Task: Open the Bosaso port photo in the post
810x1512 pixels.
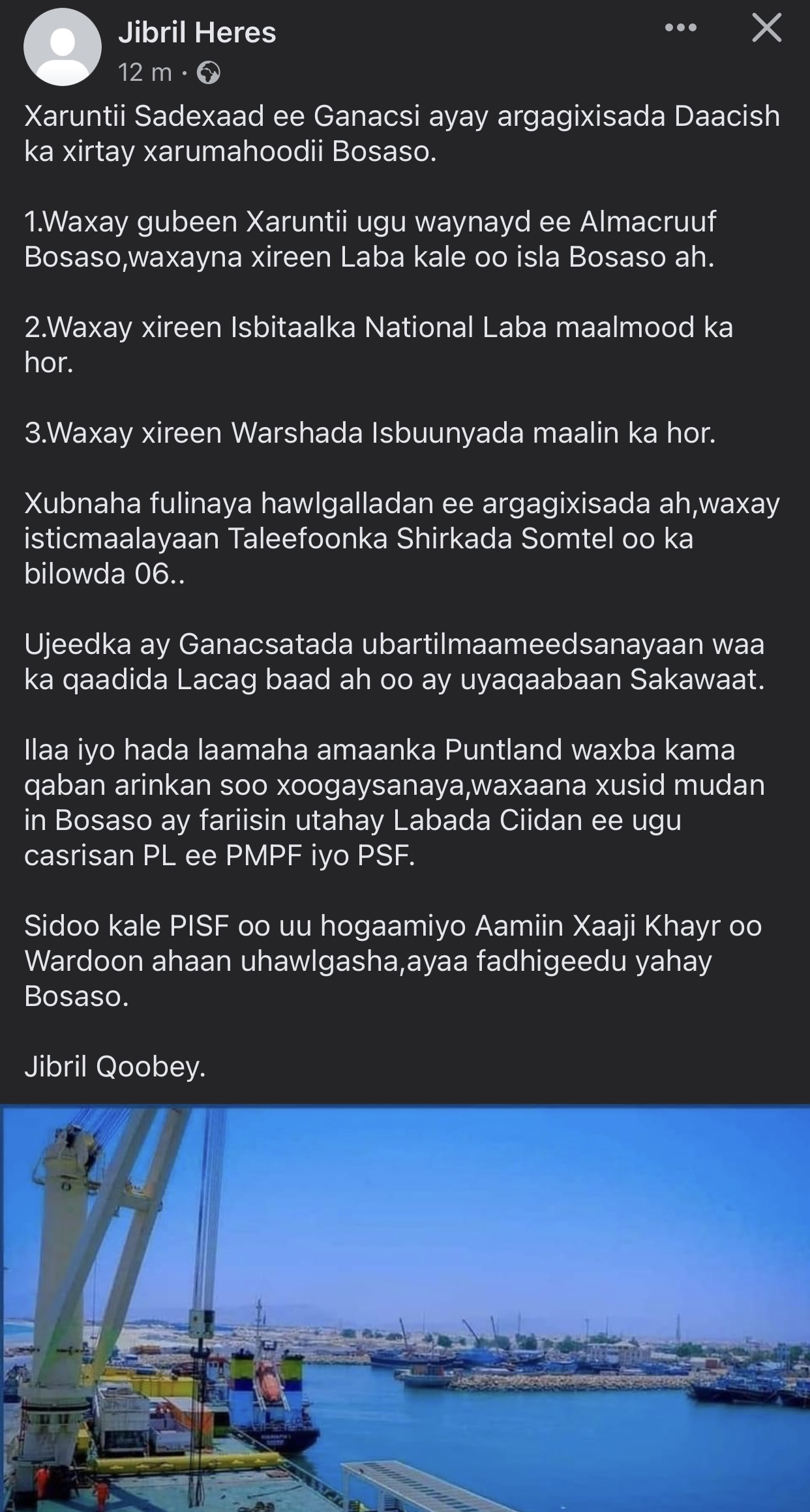Action: coord(405,1307)
